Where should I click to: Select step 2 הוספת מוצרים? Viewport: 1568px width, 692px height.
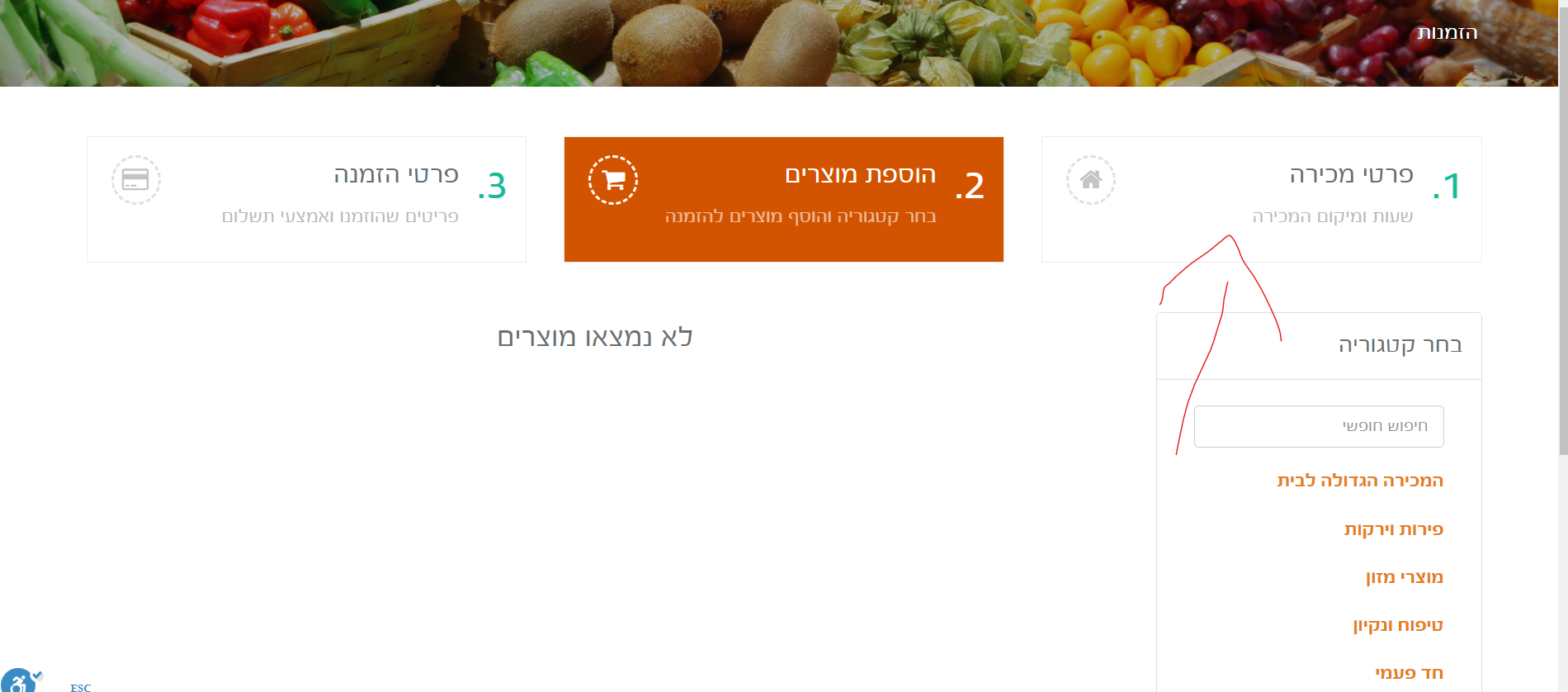[783, 199]
